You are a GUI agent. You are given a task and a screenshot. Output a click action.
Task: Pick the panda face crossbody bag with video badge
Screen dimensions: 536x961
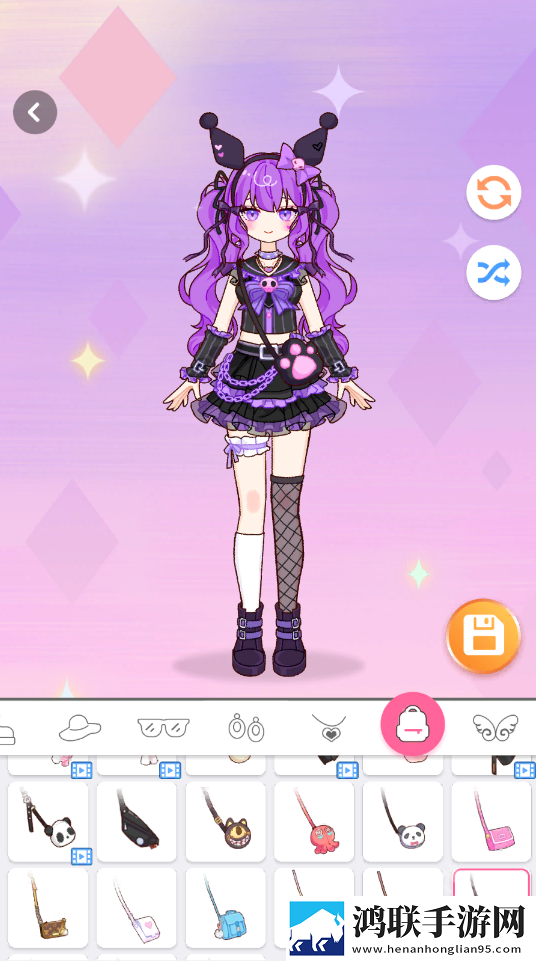[48, 822]
